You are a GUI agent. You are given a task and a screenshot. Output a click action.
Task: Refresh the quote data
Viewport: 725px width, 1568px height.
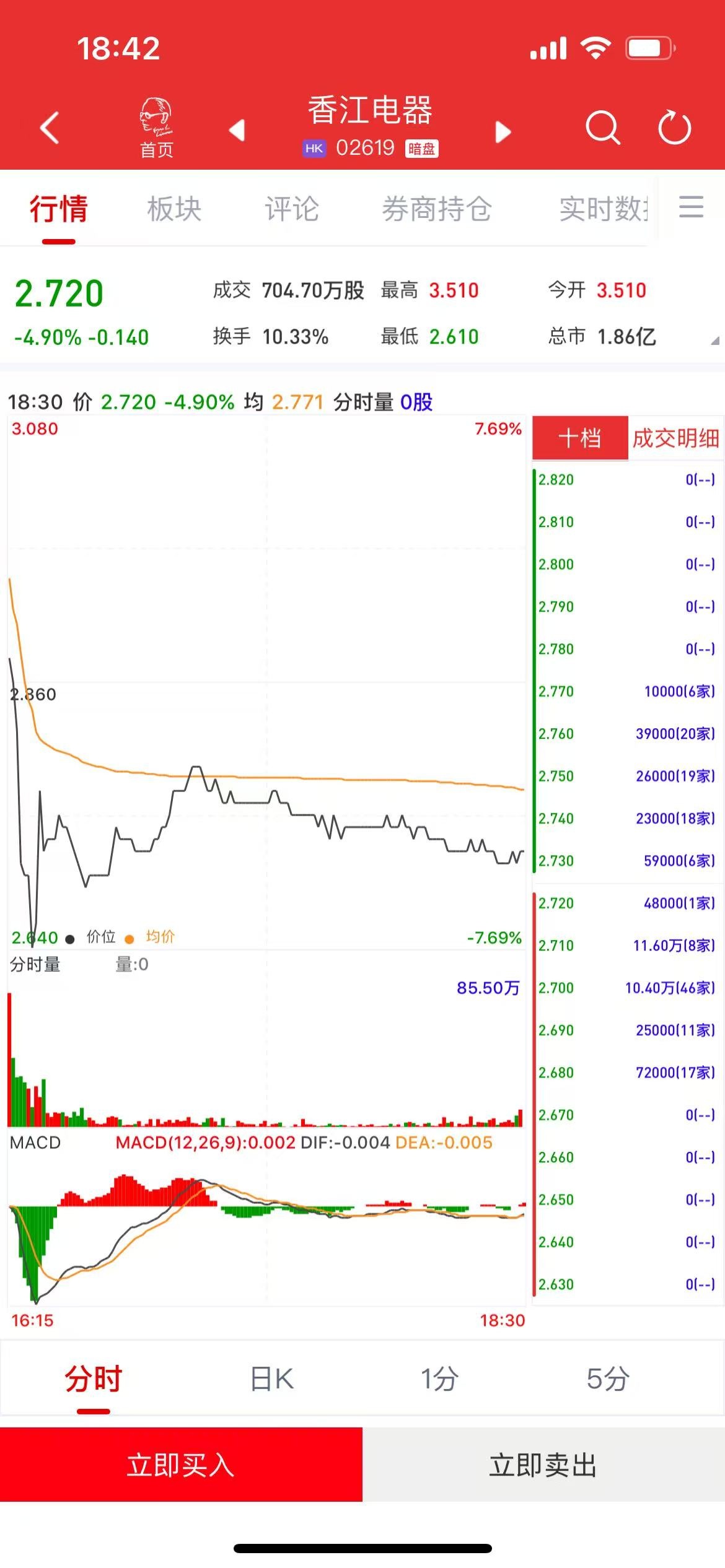(674, 128)
